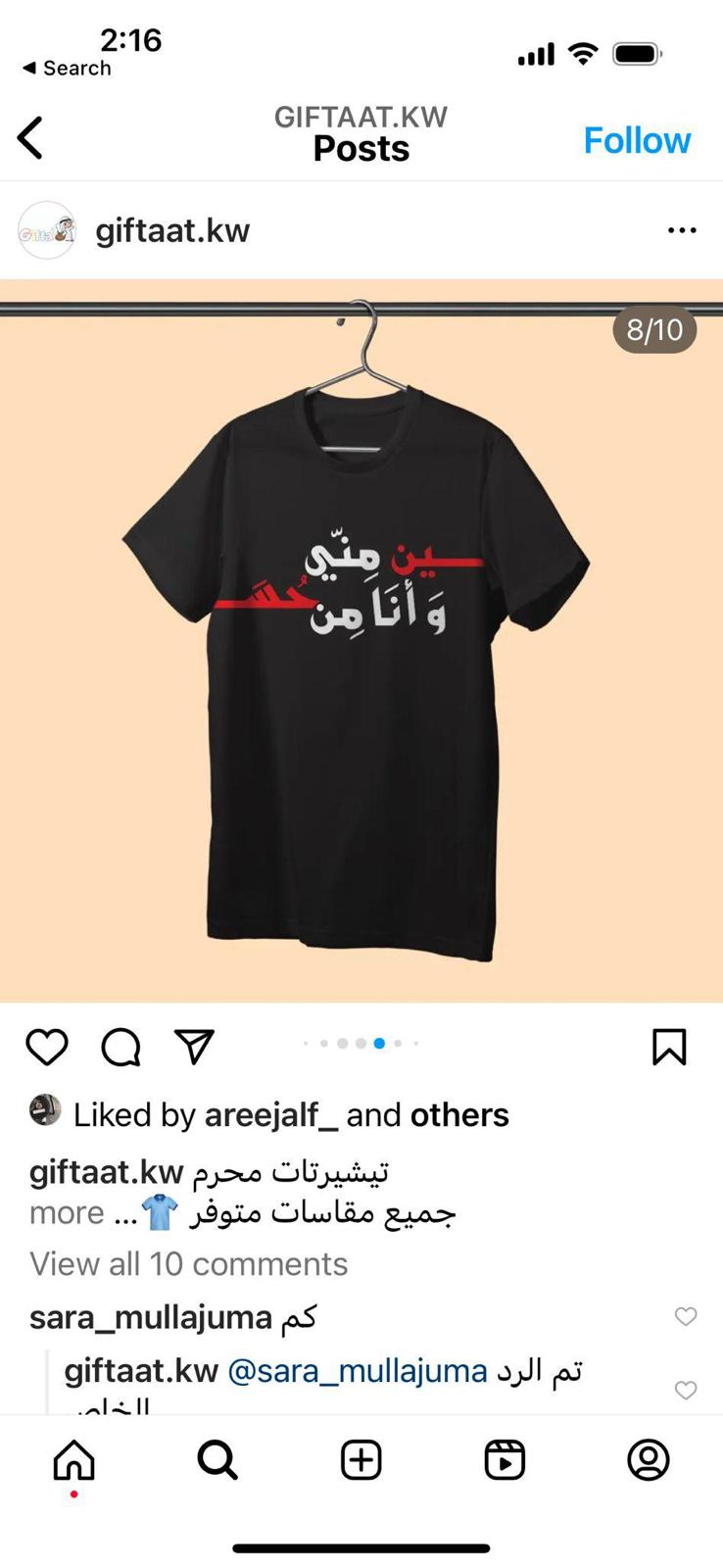Like the post with the heart icon
Image resolution: width=723 pixels, height=1568 pixels.
pyautogui.click(x=46, y=1047)
